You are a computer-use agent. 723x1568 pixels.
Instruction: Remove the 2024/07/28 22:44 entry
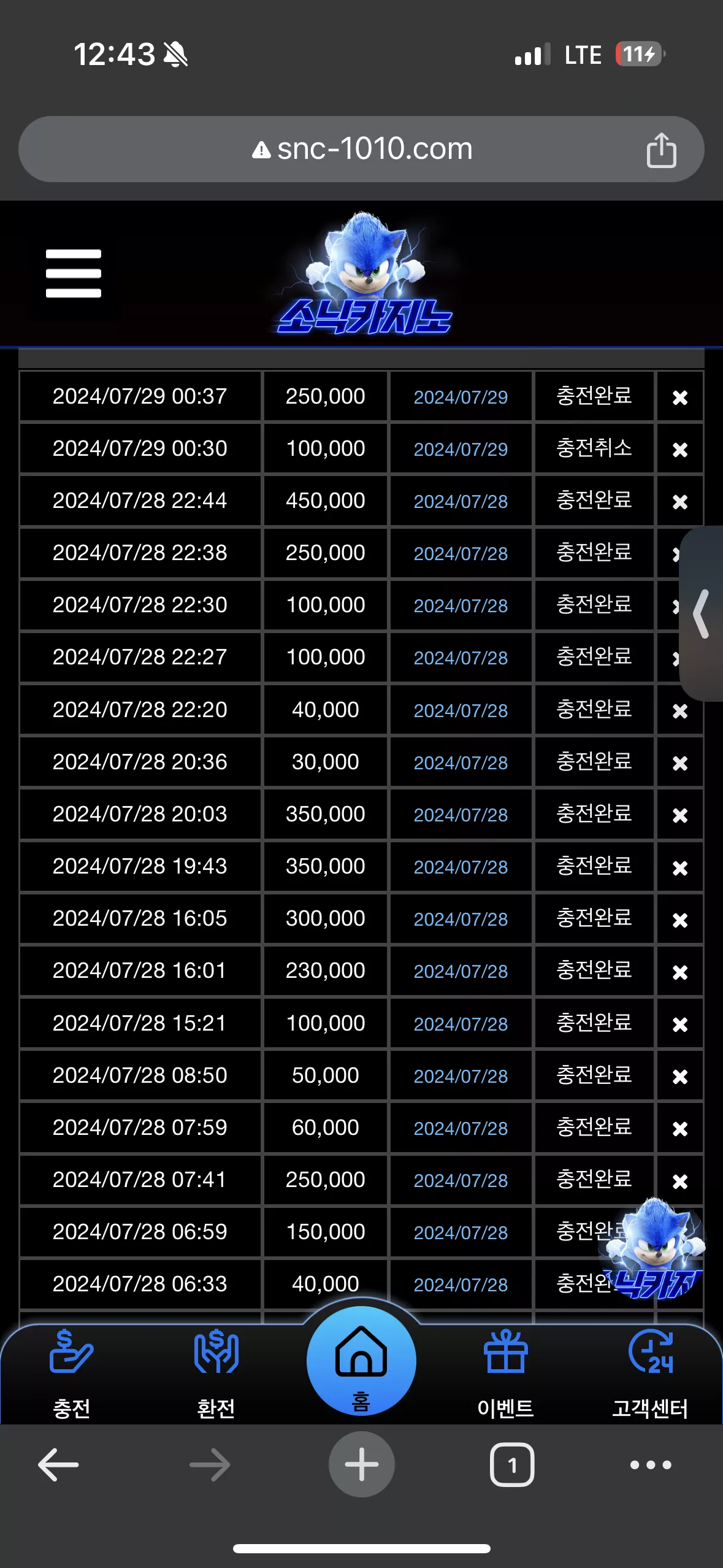(680, 502)
